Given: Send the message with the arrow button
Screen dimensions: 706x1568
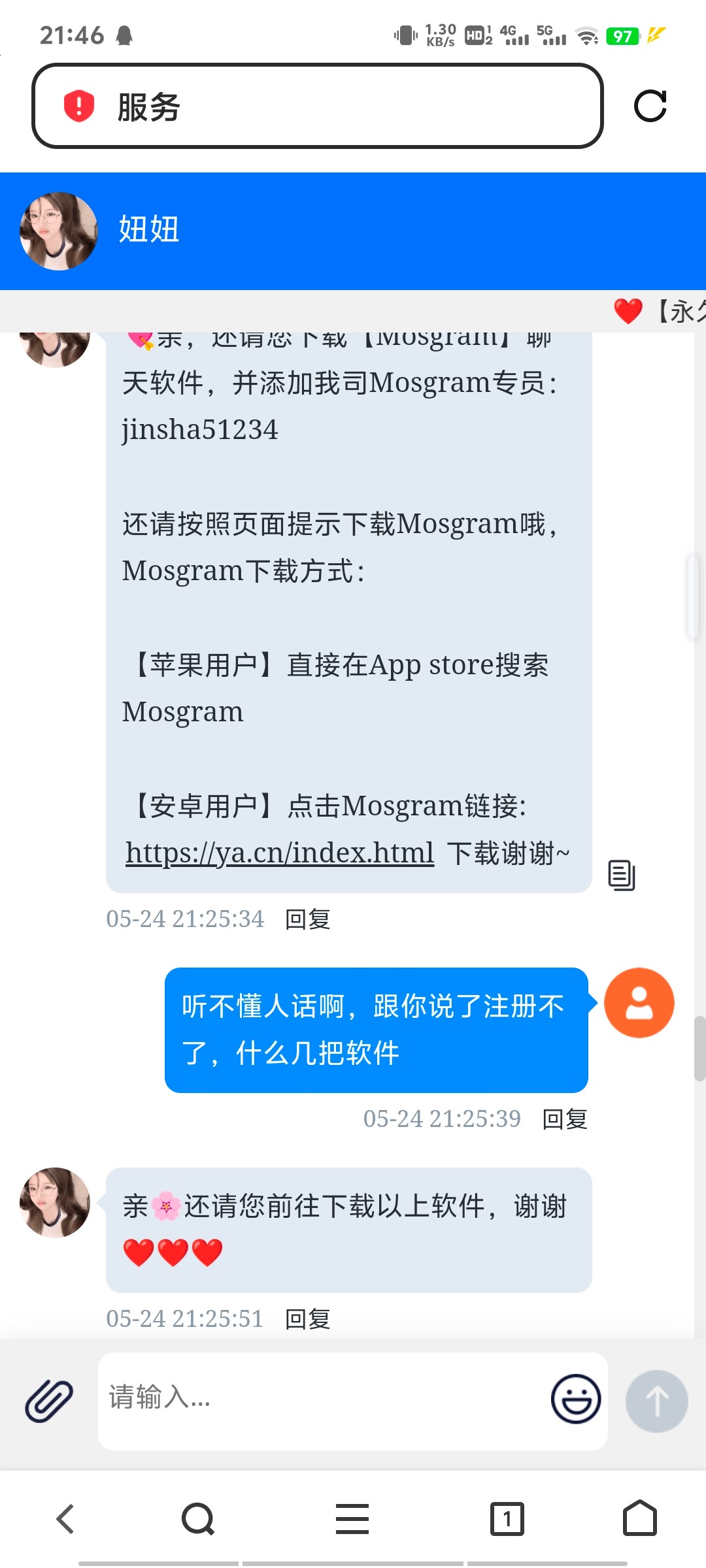Looking at the screenshot, I should coord(656,1401).
